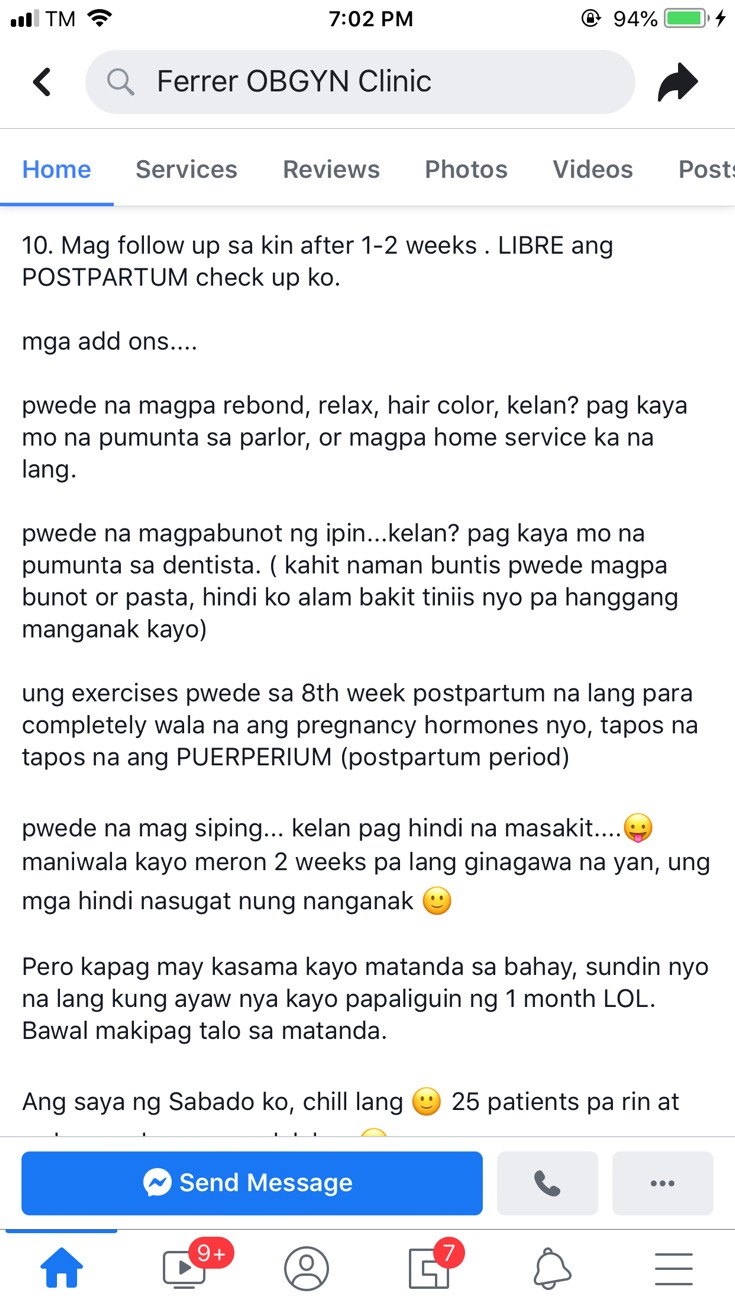Image resolution: width=735 pixels, height=1308 pixels.
Task: Switch to the Videos tab
Action: click(592, 169)
